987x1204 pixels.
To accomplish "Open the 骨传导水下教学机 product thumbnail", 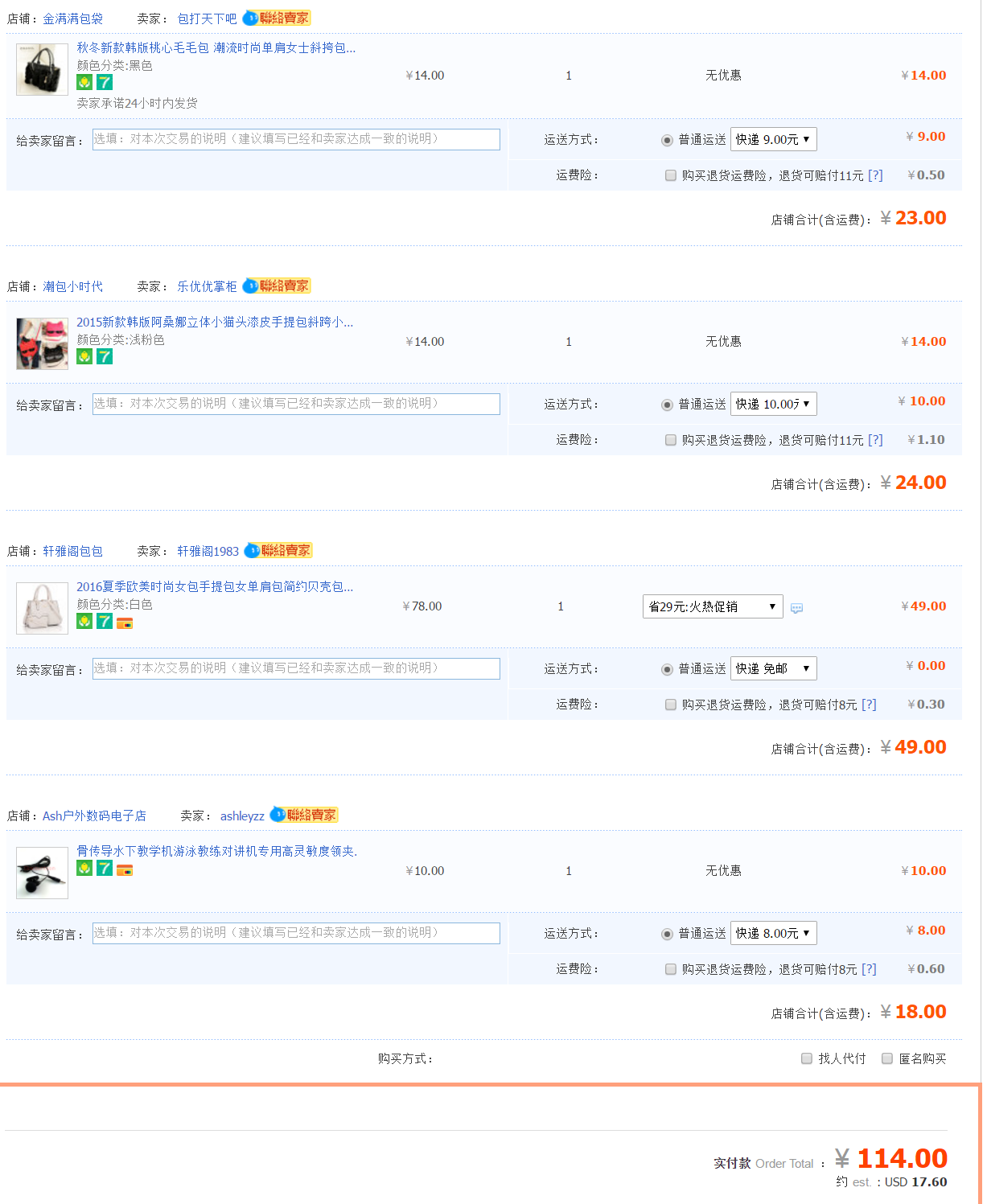I will point(42,873).
